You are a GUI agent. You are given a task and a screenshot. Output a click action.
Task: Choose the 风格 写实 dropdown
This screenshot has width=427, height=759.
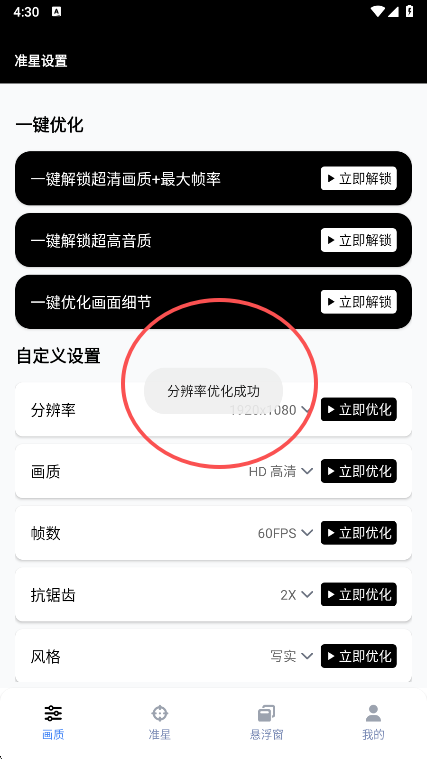coord(291,656)
